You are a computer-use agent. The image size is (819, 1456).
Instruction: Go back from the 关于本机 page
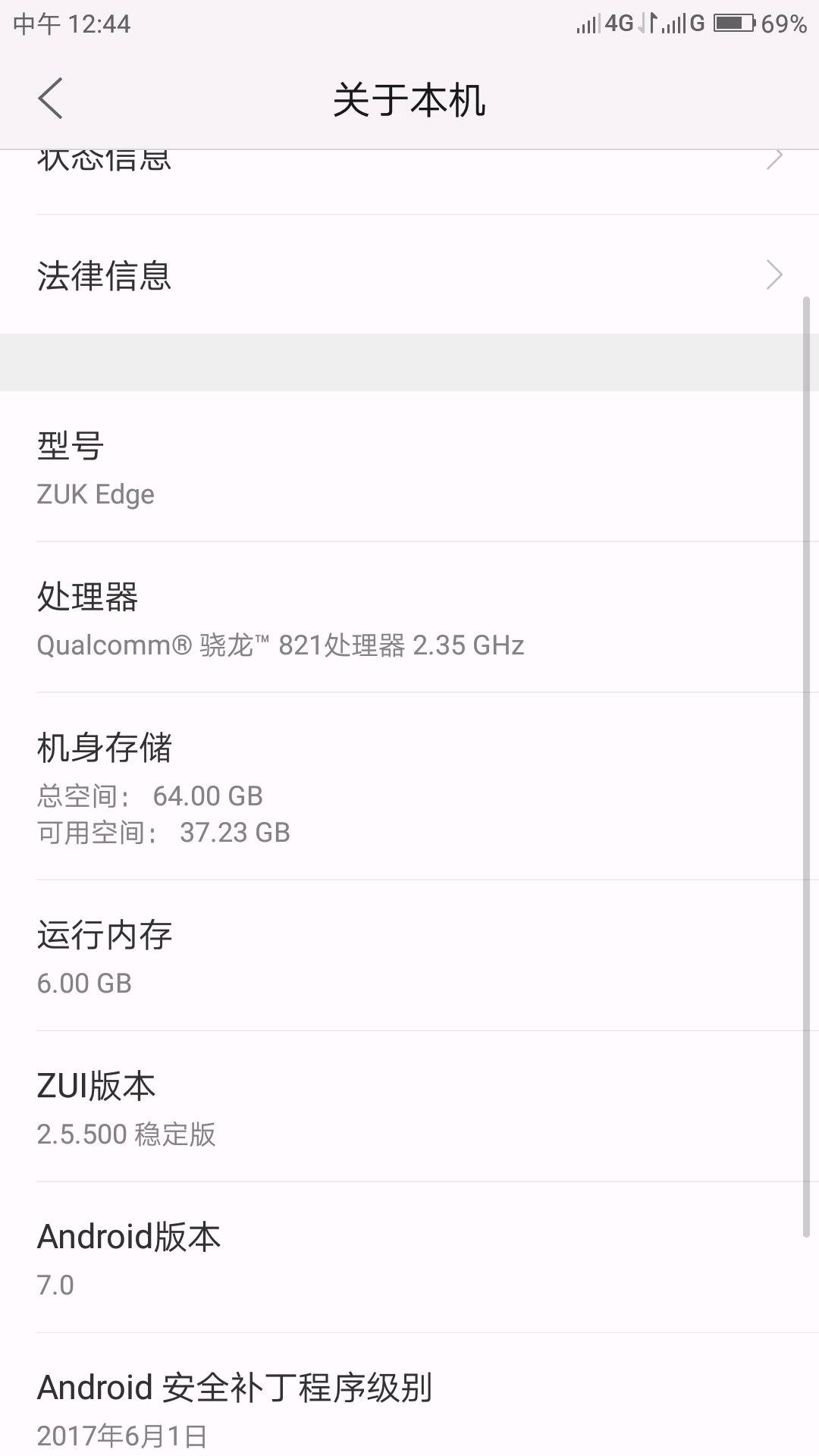tap(50, 99)
